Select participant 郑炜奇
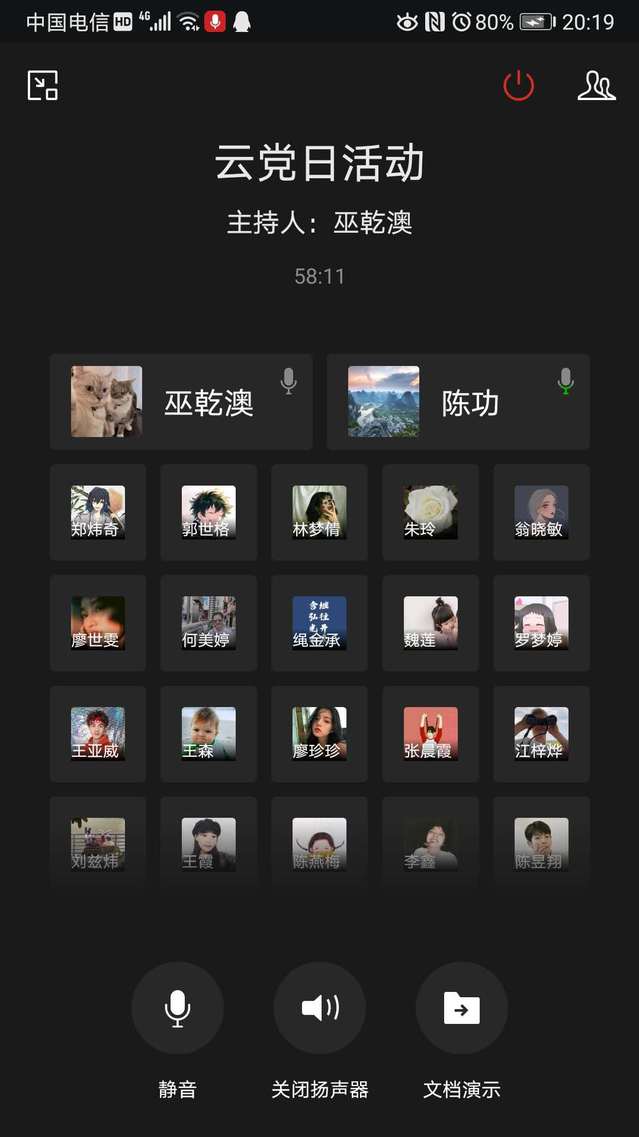 [98, 512]
